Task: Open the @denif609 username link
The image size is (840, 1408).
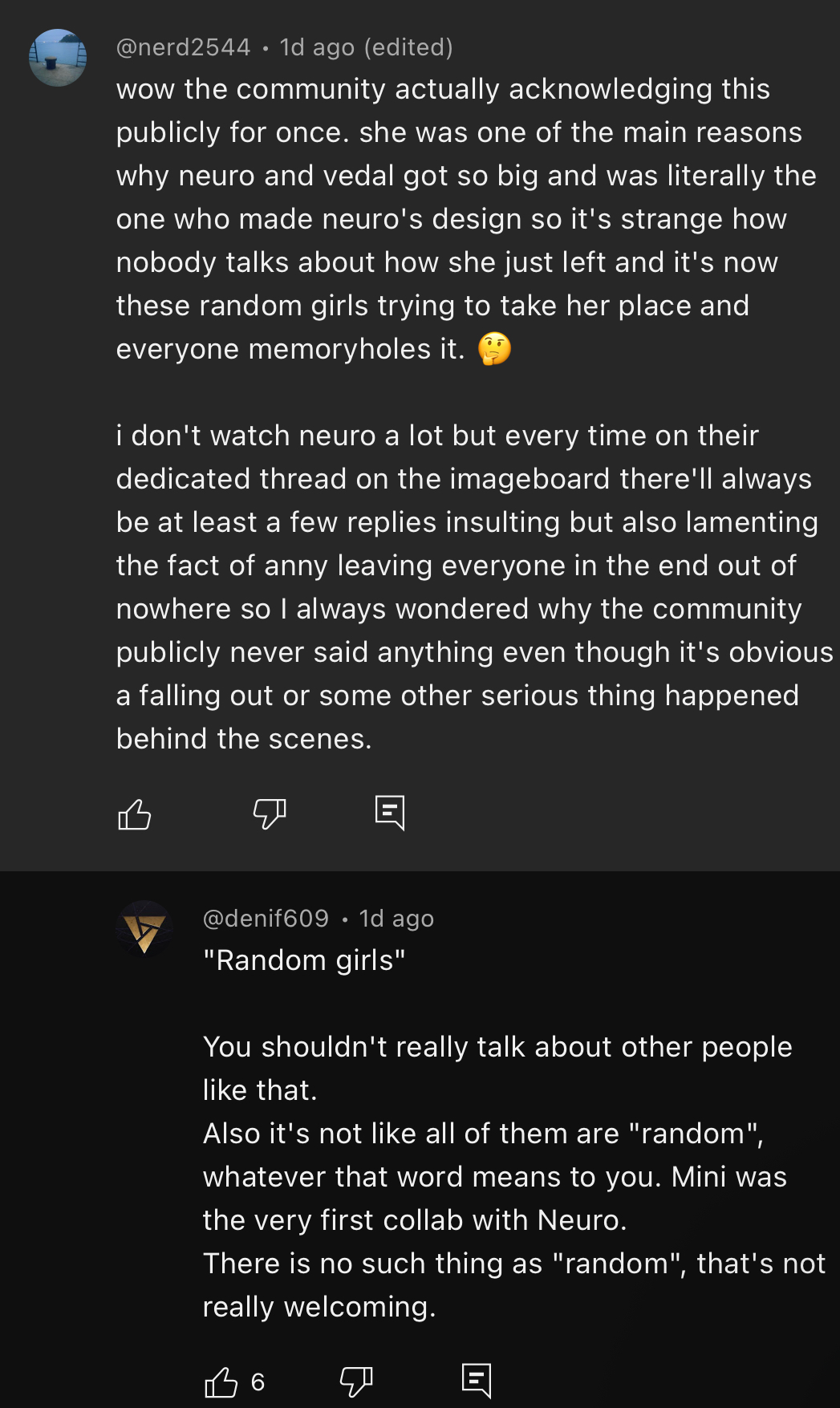Action: coord(266,919)
